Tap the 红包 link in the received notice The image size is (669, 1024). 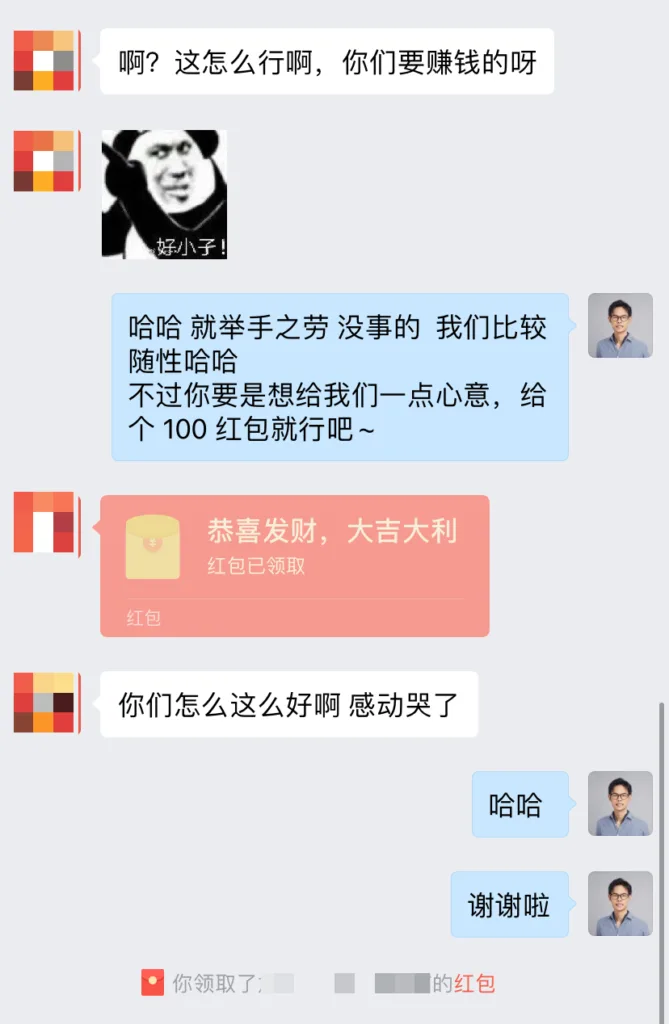tap(474, 983)
